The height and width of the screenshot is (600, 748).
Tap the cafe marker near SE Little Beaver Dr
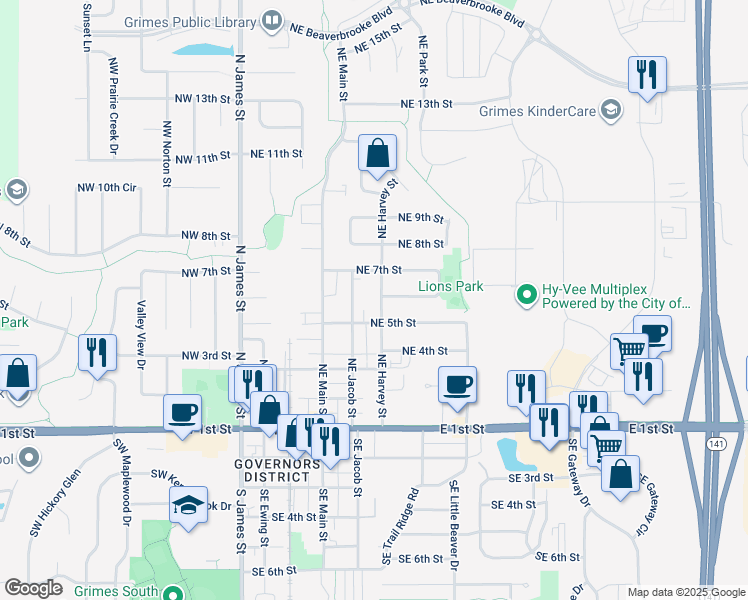[x=457, y=385]
